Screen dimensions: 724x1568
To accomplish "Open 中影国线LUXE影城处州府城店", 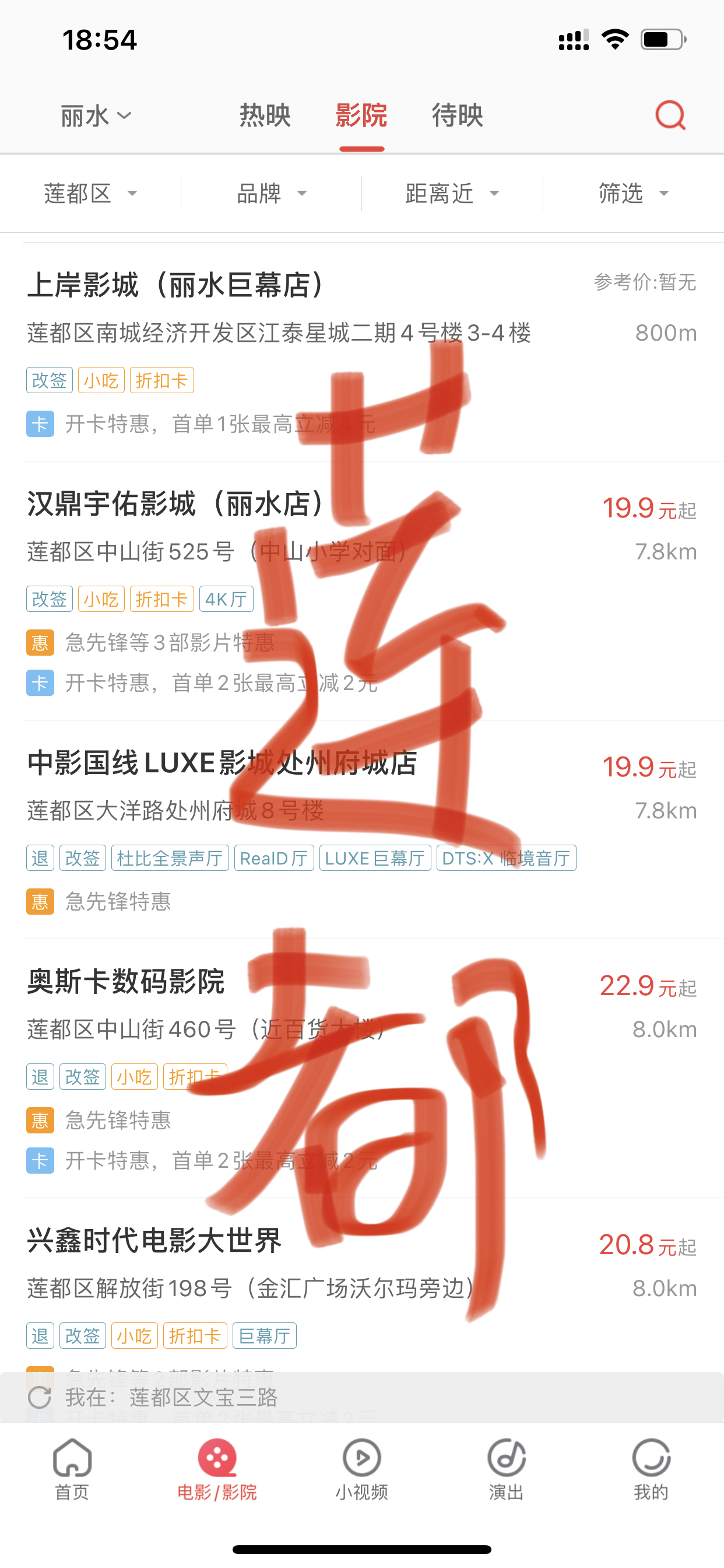I will coord(222,764).
